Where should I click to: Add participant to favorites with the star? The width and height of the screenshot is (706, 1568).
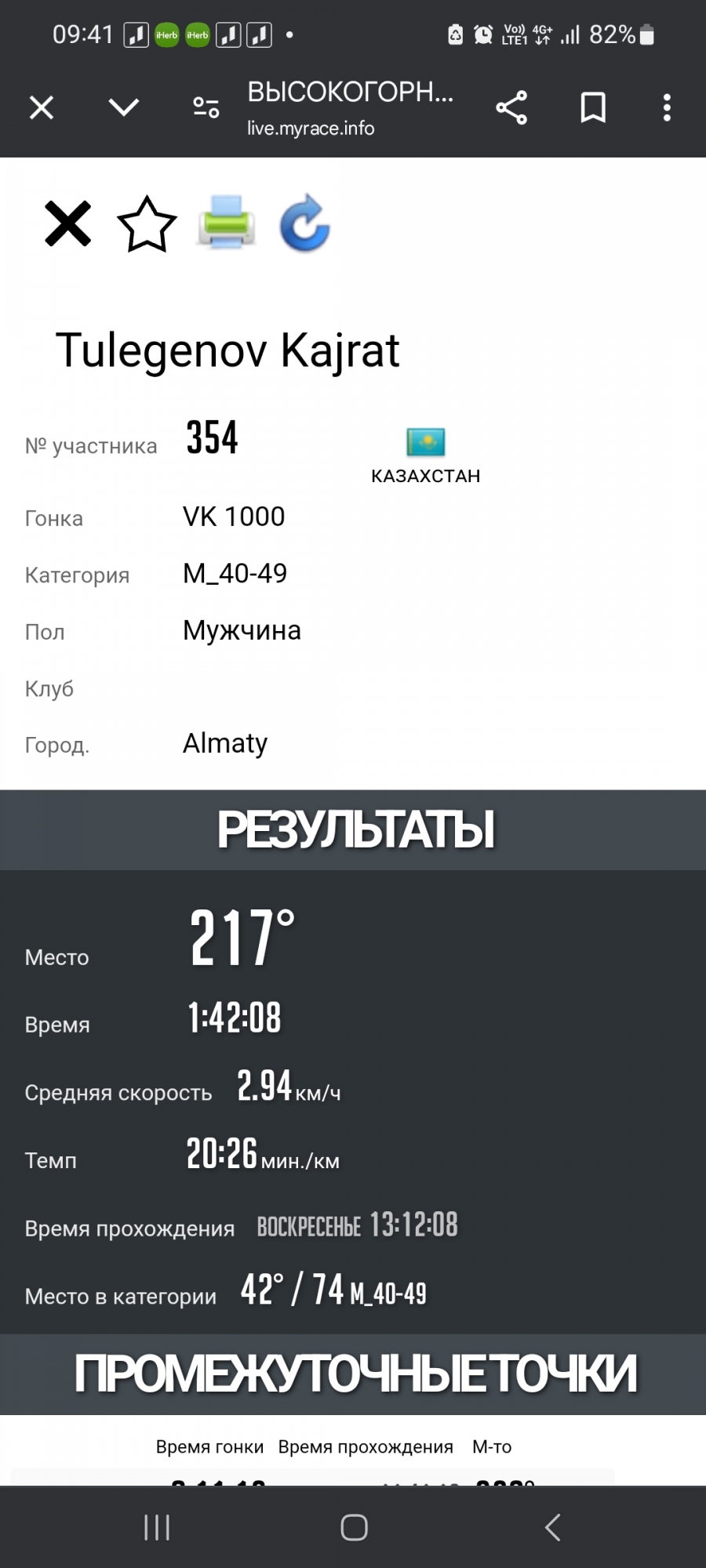click(147, 225)
